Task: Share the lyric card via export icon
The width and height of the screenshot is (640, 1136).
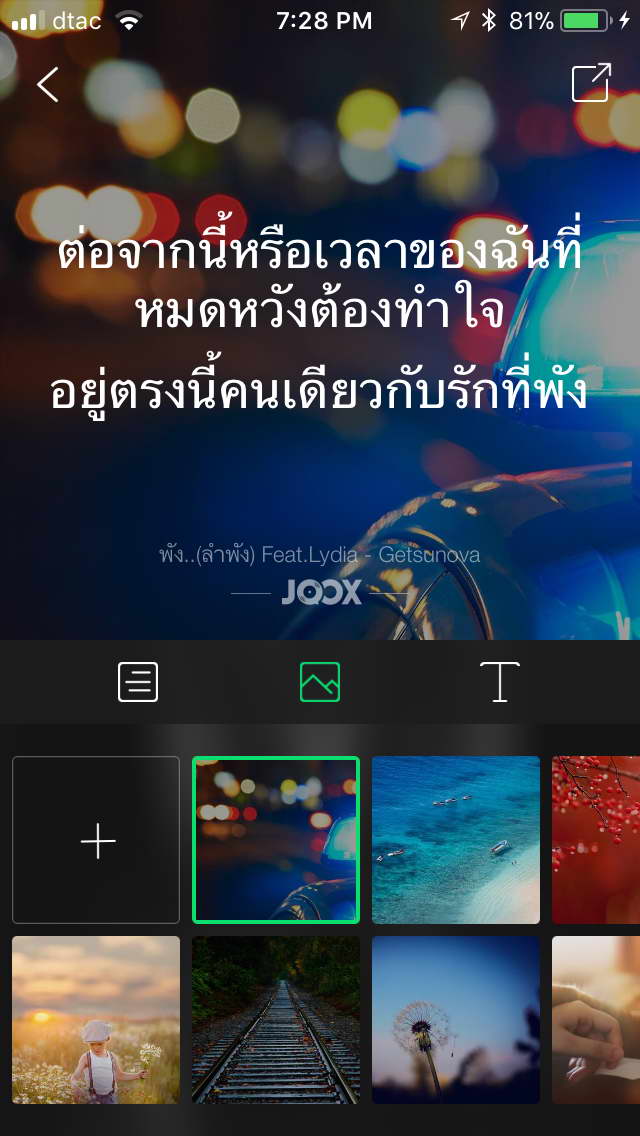Action: pyautogui.click(x=591, y=83)
